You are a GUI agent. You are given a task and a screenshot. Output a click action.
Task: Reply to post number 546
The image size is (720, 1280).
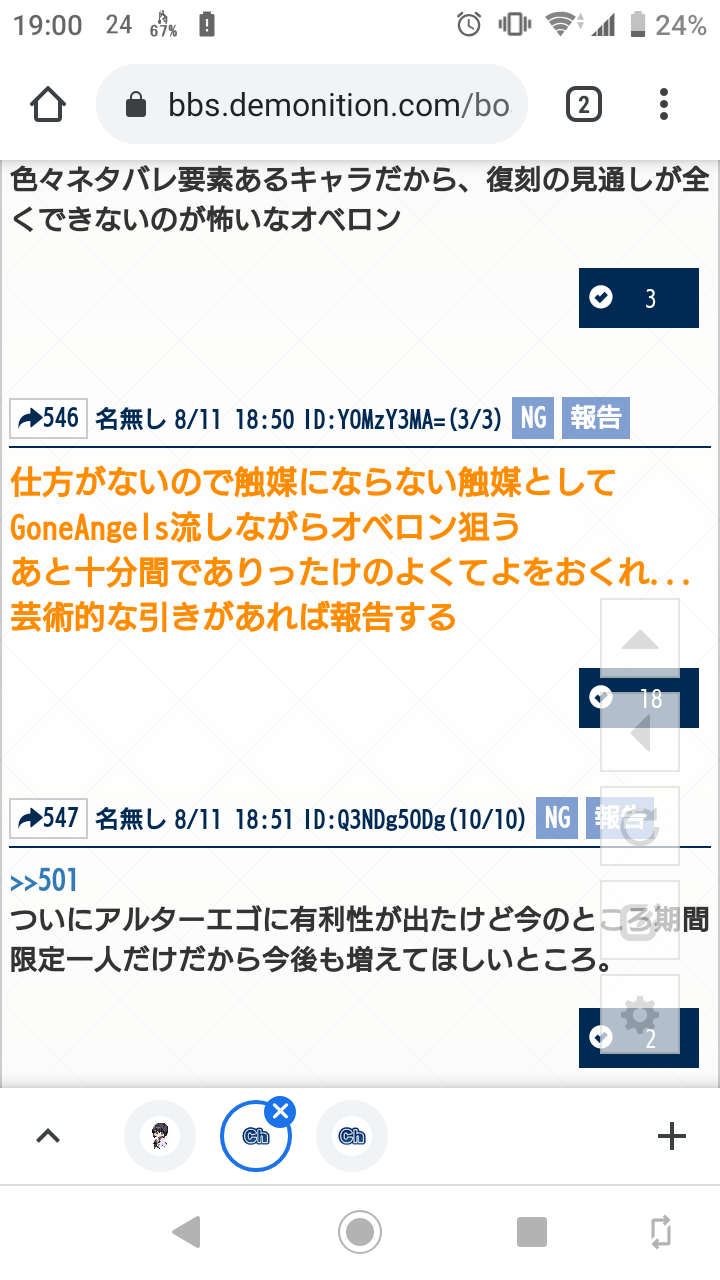click(x=49, y=418)
